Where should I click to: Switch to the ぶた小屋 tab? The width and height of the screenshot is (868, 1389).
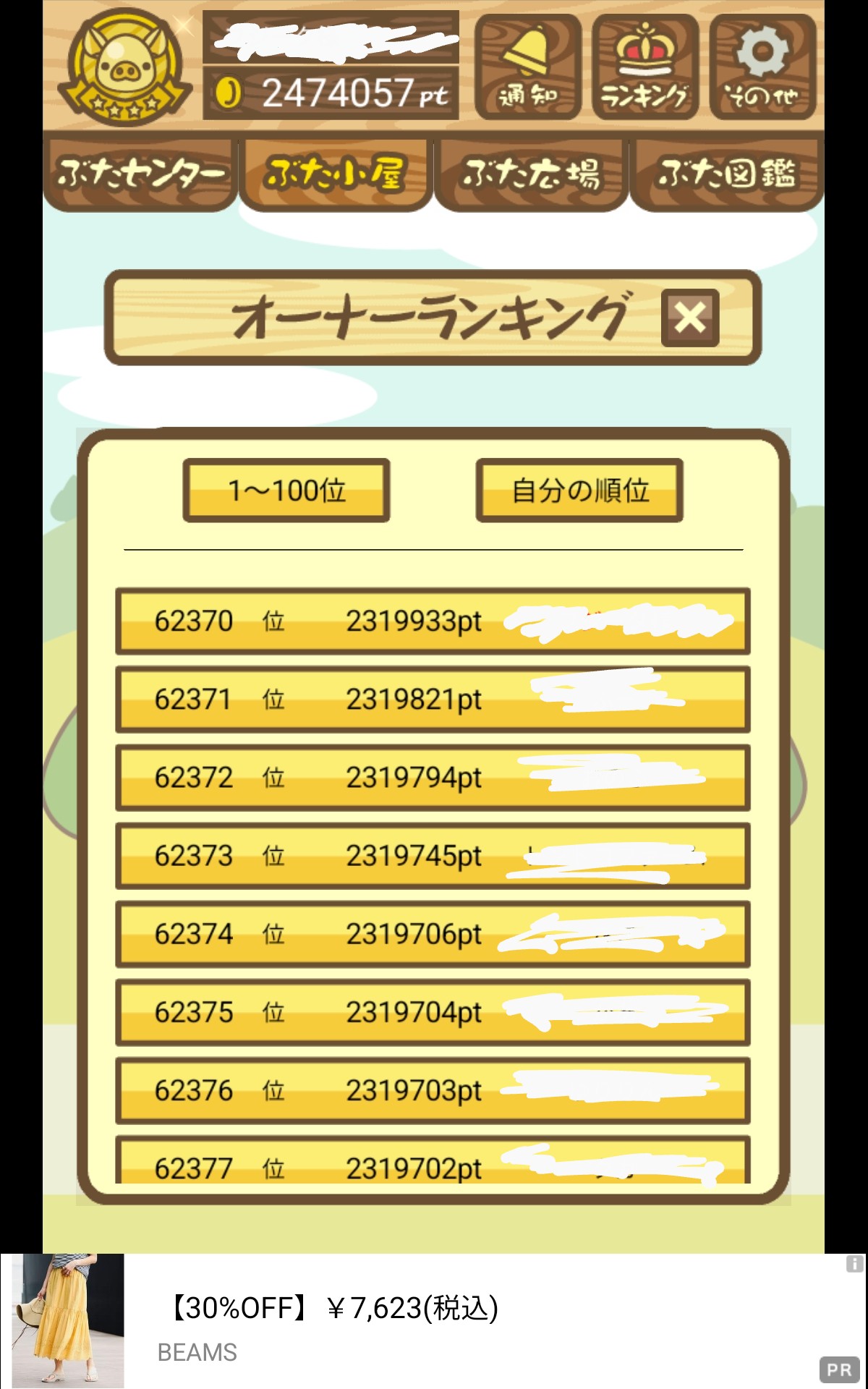click(336, 174)
